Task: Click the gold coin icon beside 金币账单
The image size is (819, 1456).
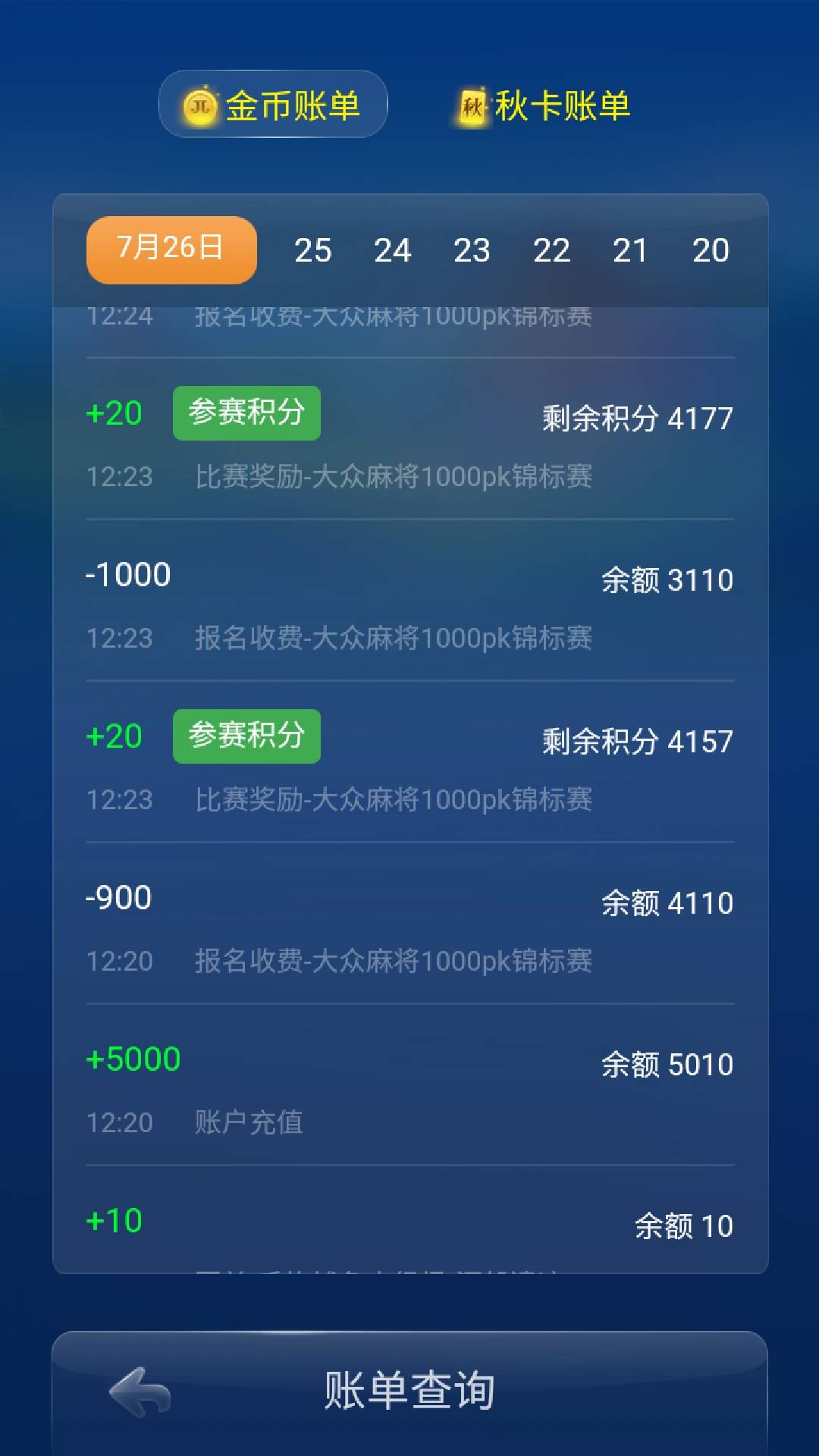Action: click(x=201, y=106)
